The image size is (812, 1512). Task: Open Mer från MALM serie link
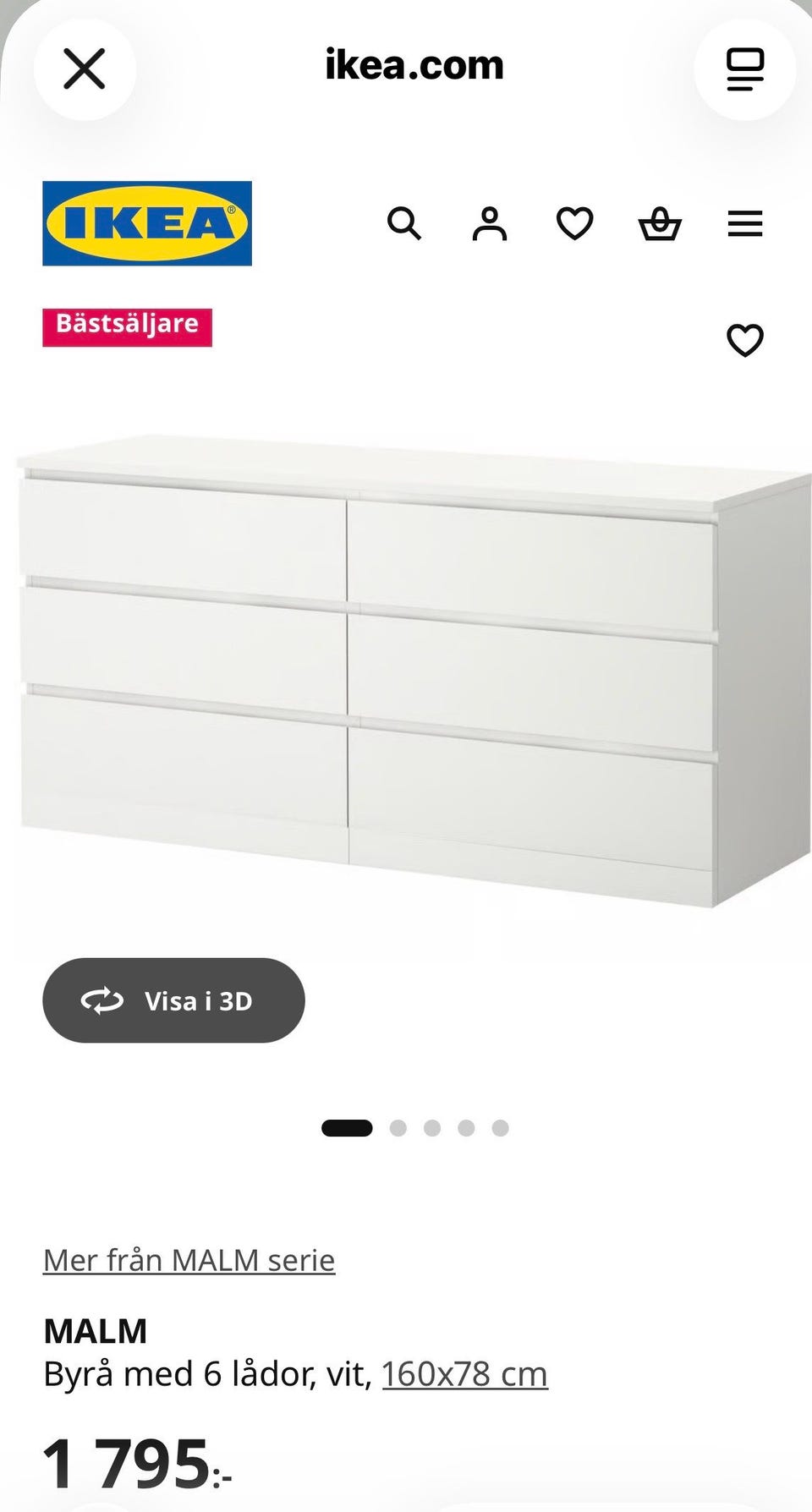pos(189,1260)
